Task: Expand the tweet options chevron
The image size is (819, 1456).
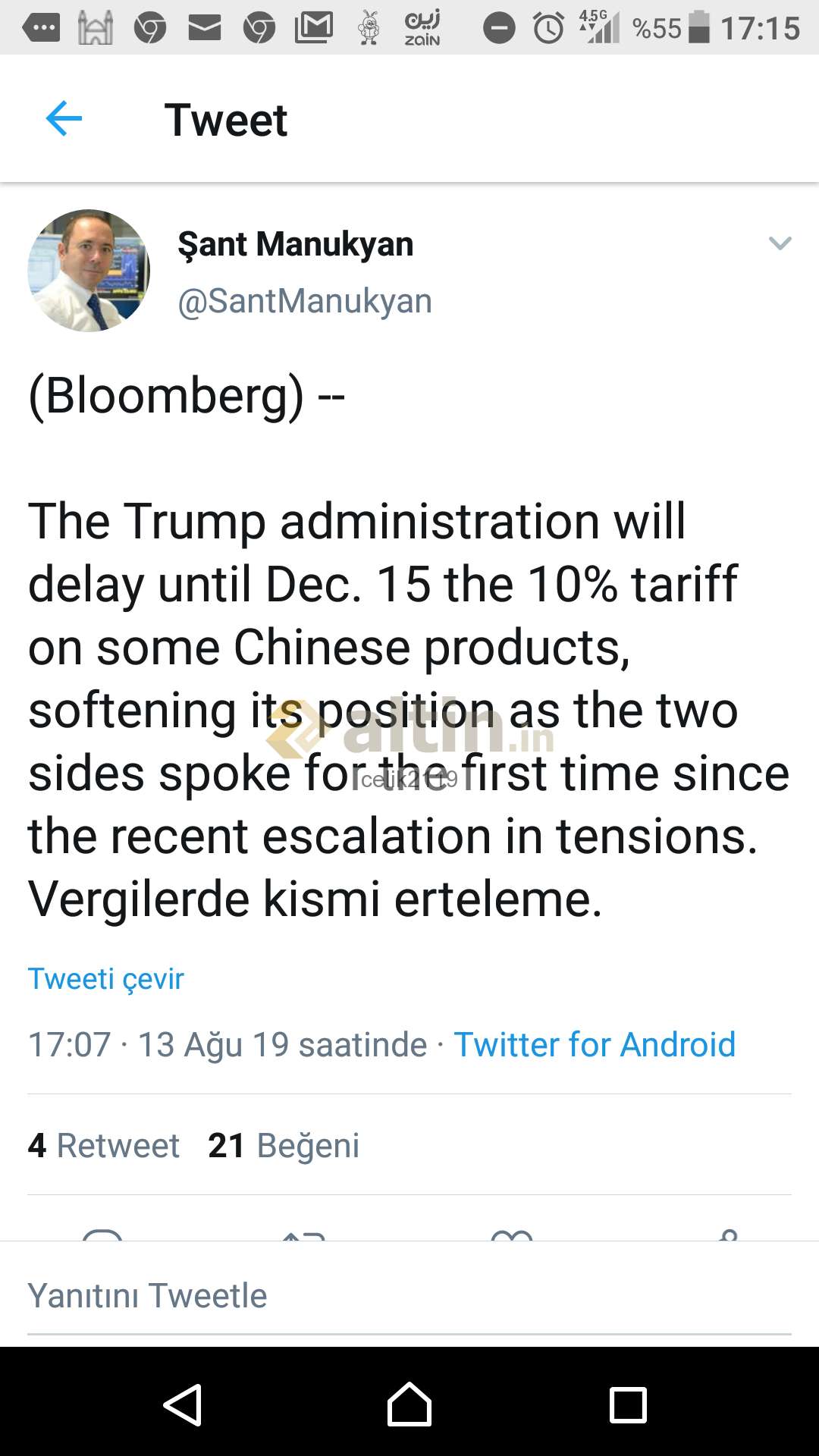Action: point(780,243)
